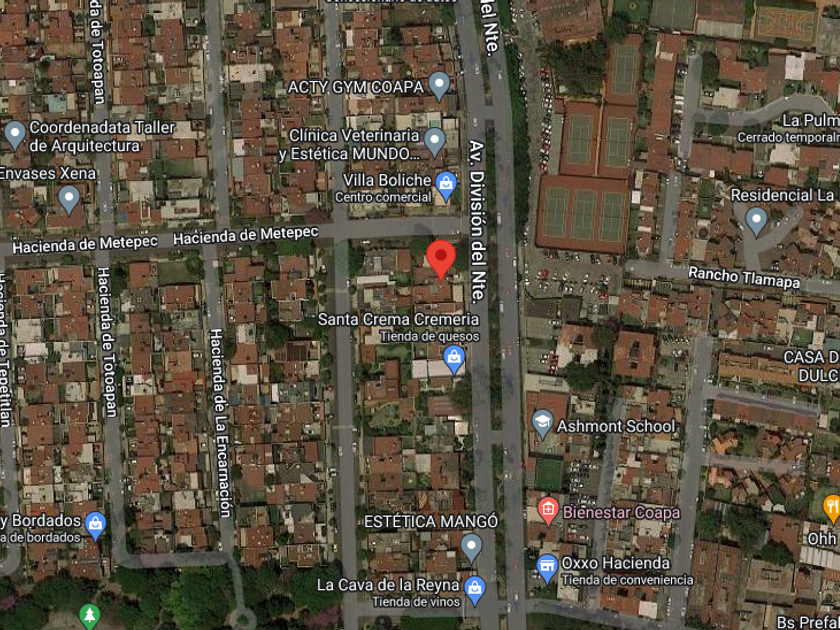Screen dimensions: 840x630
Task: Open Clínica Veterinaria y Estética MUNDO marker
Action: [x=434, y=142]
